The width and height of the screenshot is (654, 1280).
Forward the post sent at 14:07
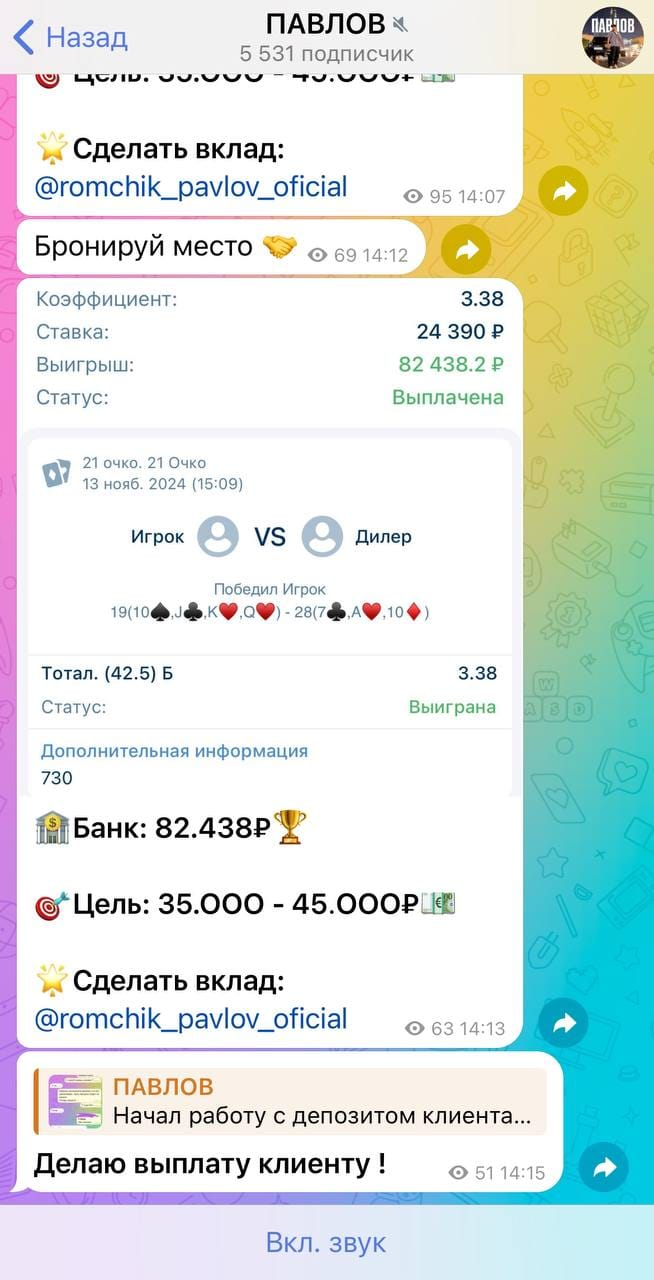pos(563,192)
